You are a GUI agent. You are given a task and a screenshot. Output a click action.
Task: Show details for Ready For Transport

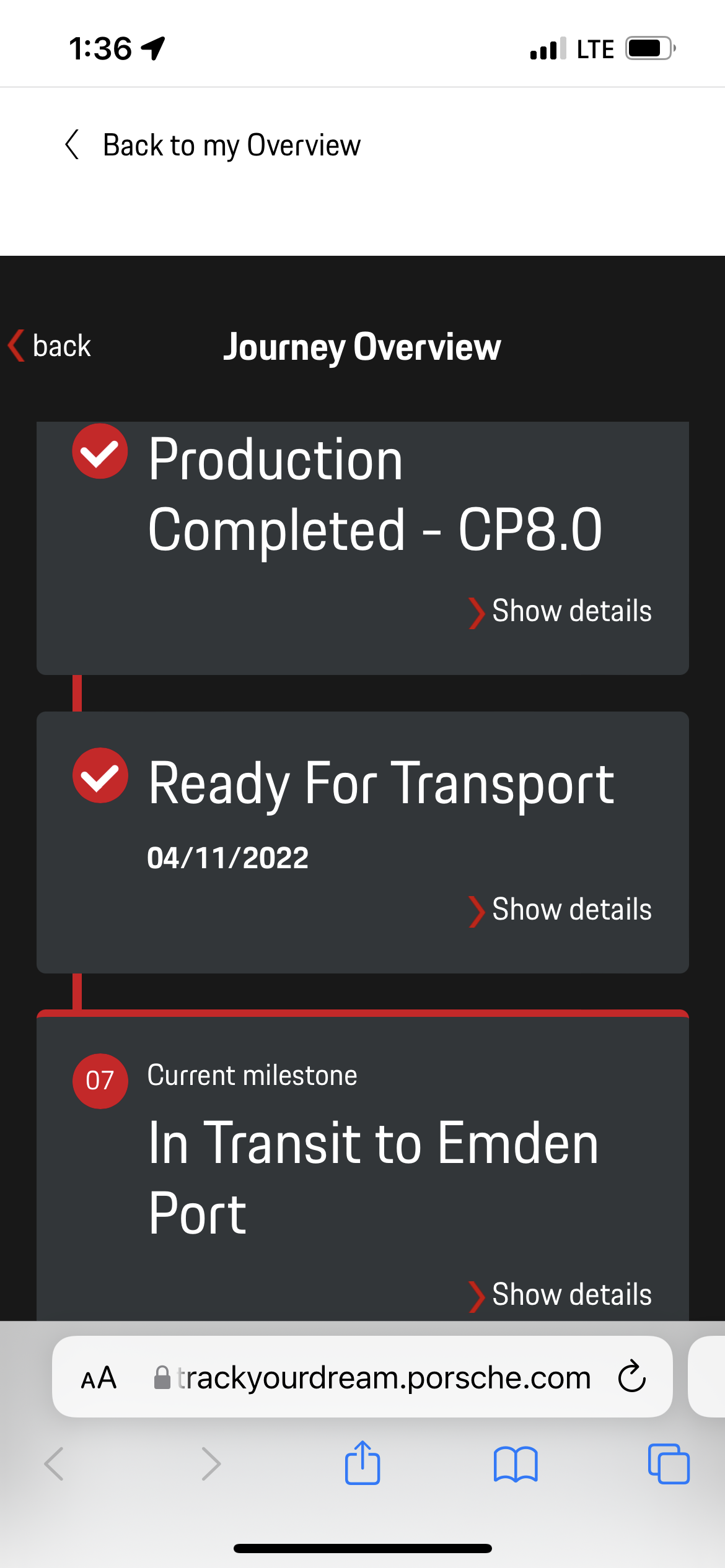click(560, 910)
